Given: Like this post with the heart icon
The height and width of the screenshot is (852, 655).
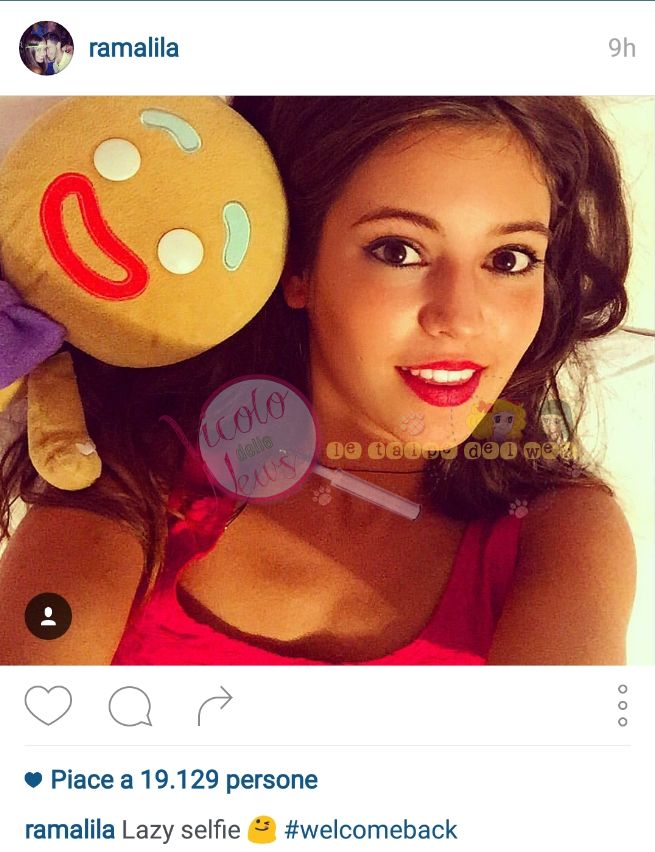Looking at the screenshot, I should click(x=48, y=706).
